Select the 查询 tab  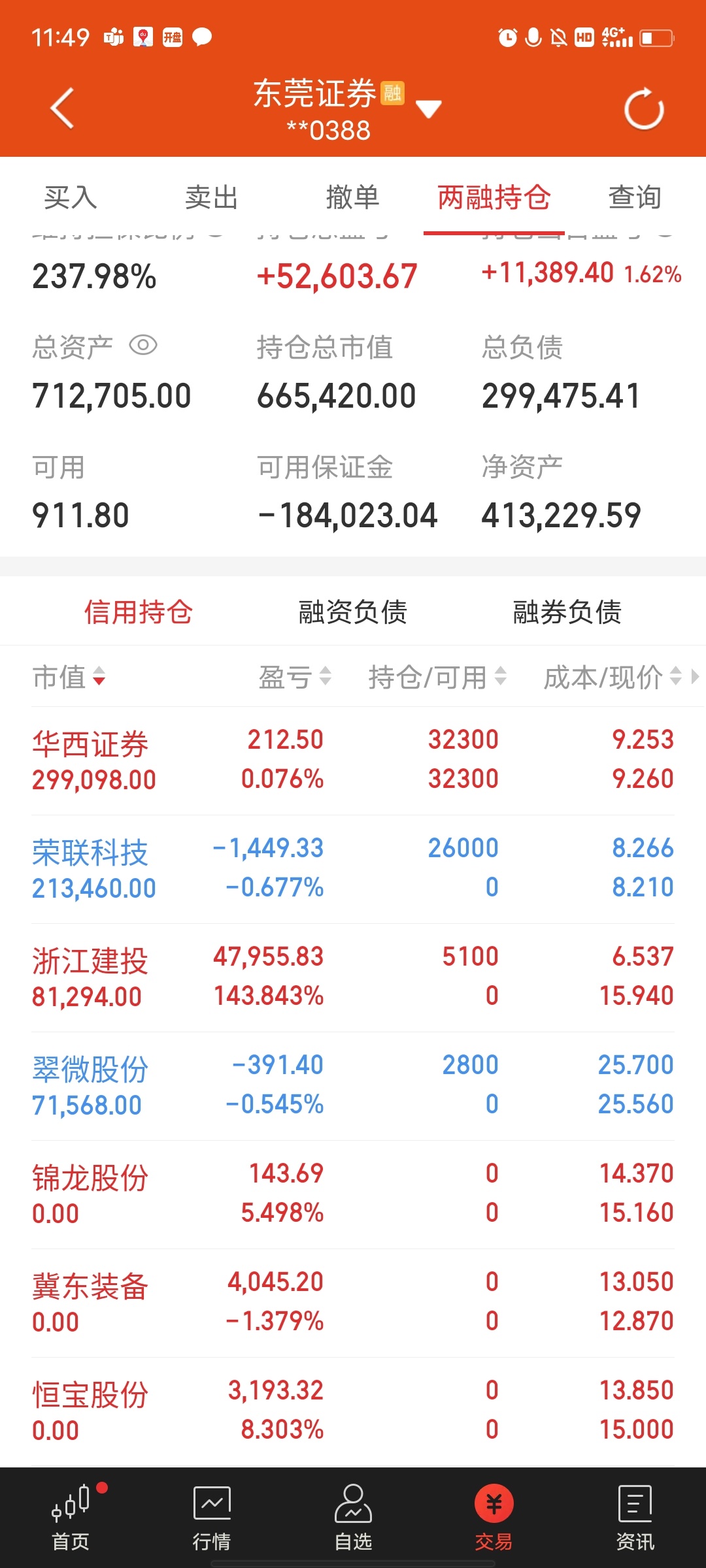pyautogui.click(x=635, y=197)
